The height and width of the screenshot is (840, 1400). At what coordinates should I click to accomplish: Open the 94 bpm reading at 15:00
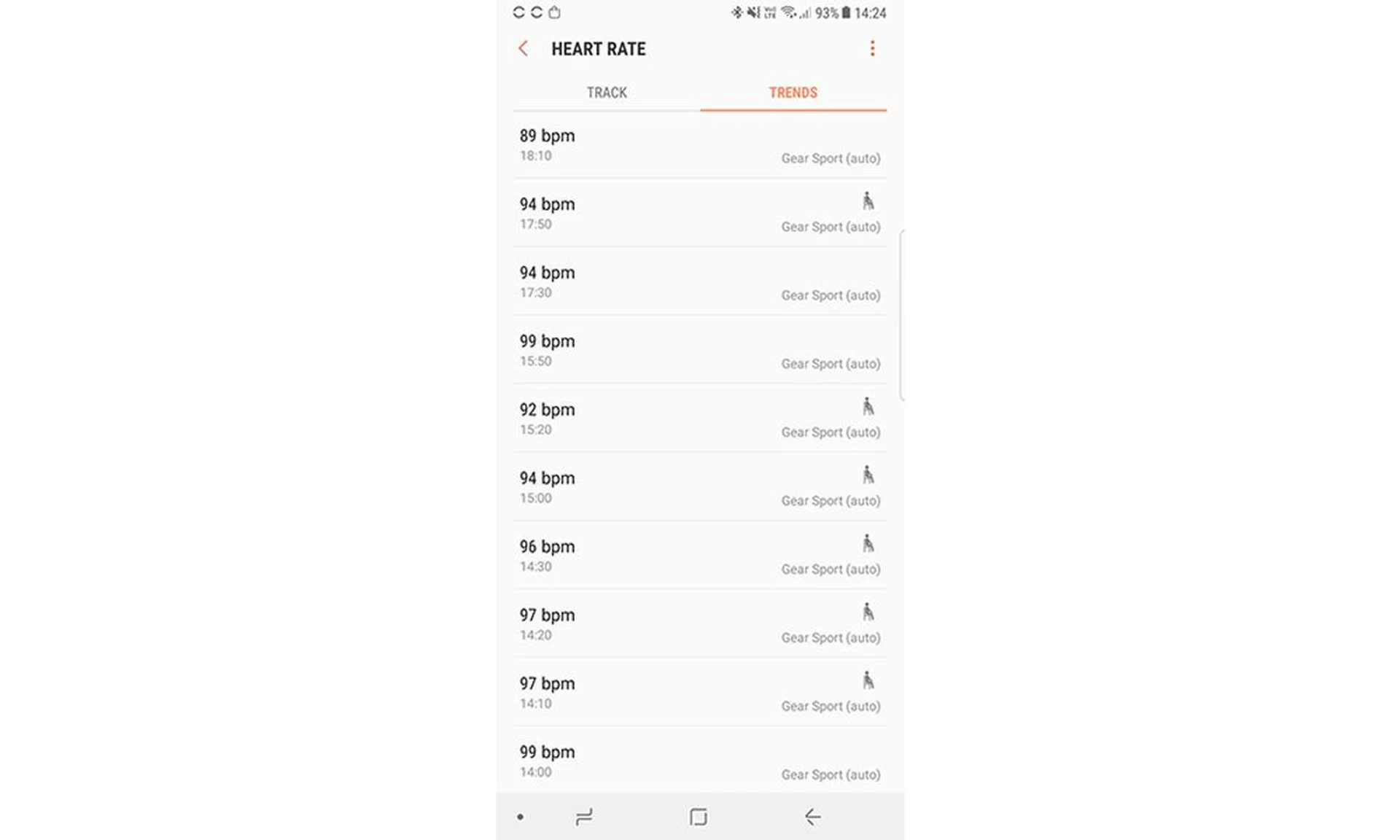[x=699, y=487]
